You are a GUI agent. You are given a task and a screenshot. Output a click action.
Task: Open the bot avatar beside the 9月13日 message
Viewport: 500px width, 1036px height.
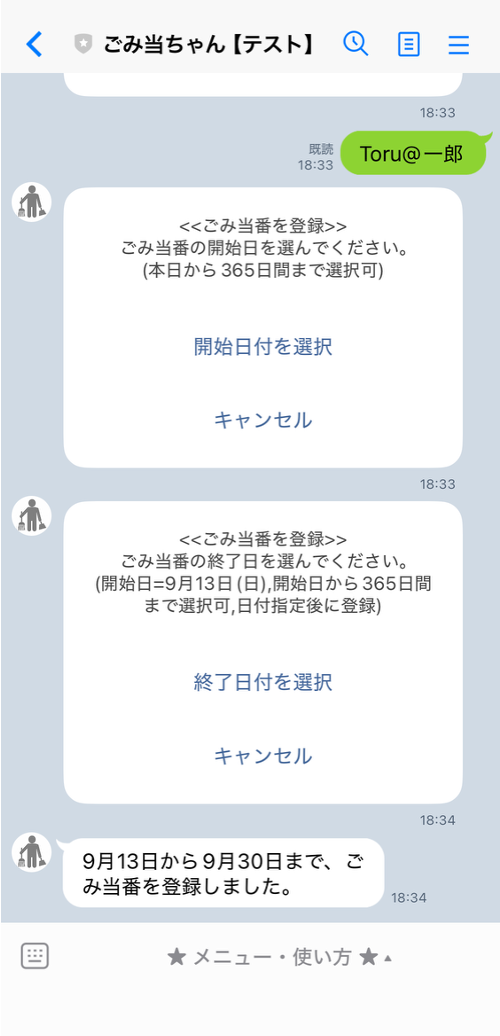[32, 852]
